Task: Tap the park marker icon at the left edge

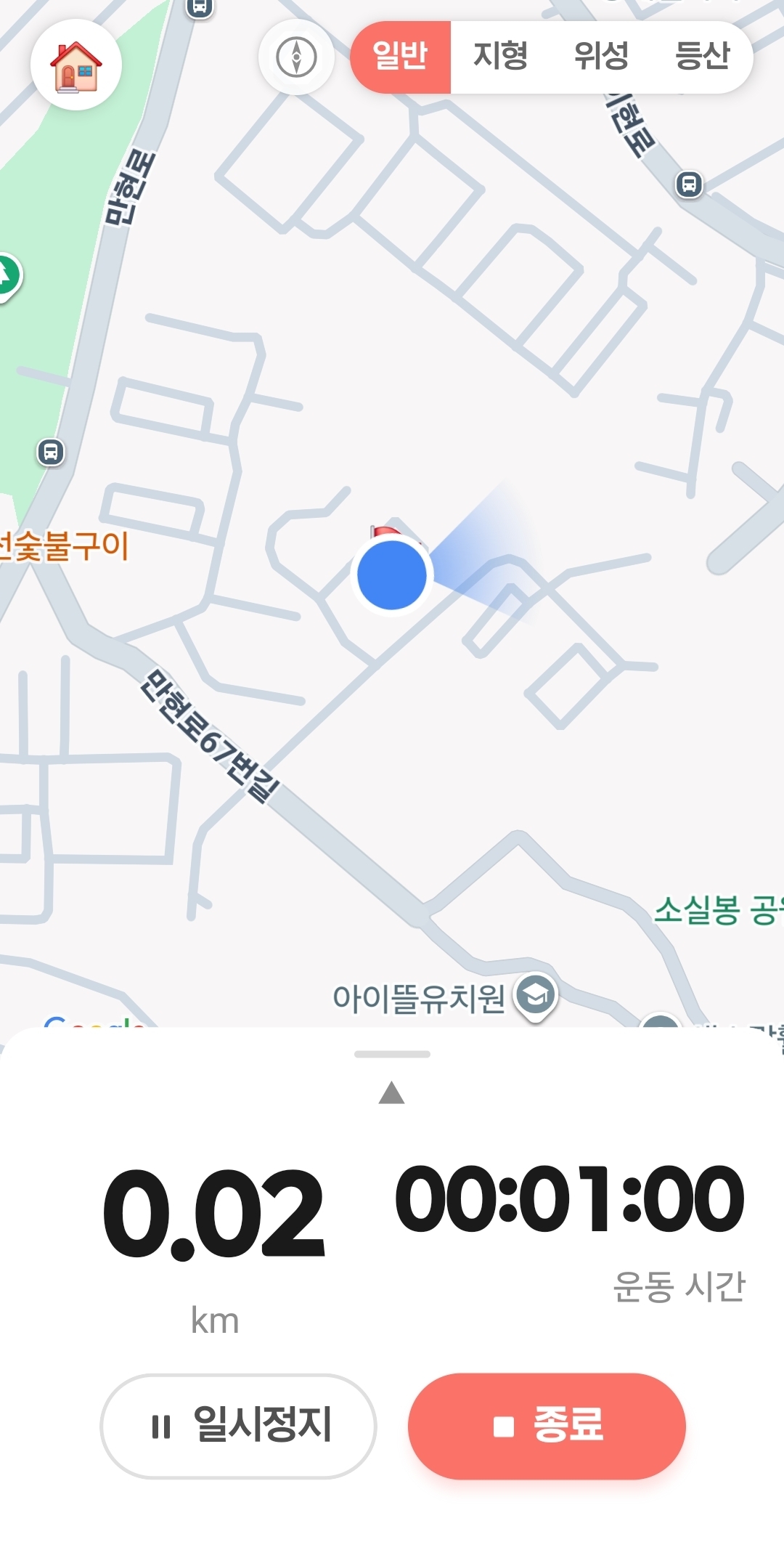Action: coord(7,276)
